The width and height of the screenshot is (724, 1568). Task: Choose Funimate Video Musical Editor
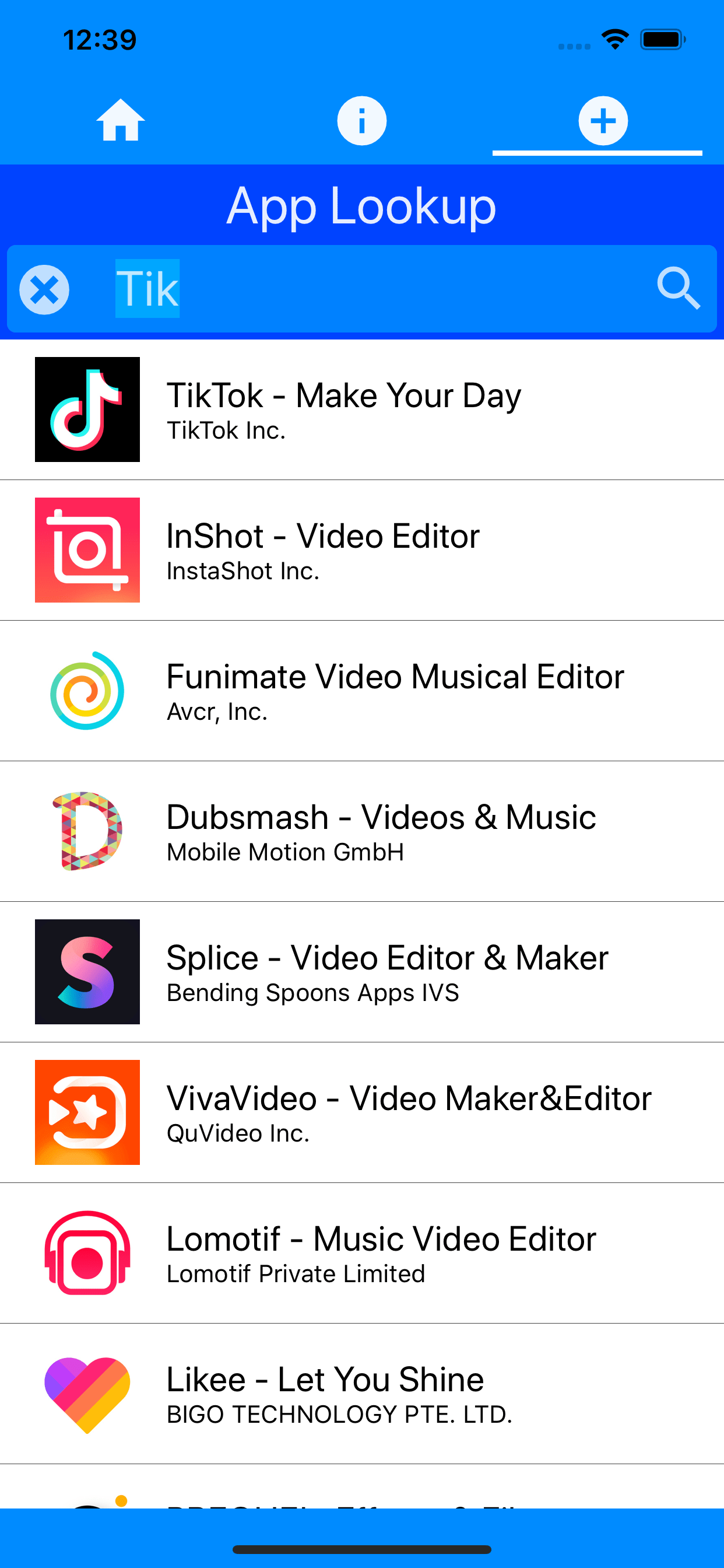362,691
